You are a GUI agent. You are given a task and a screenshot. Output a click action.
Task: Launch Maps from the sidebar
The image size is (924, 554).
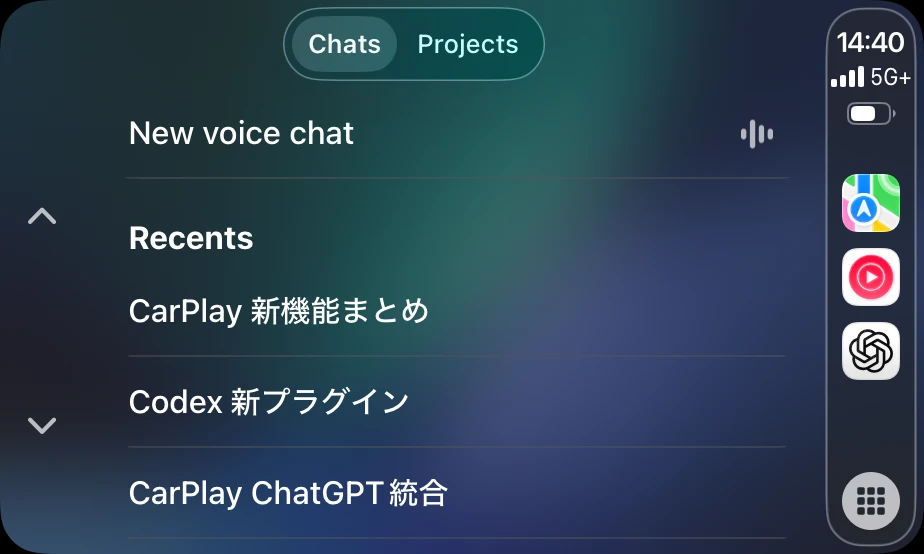pos(870,203)
